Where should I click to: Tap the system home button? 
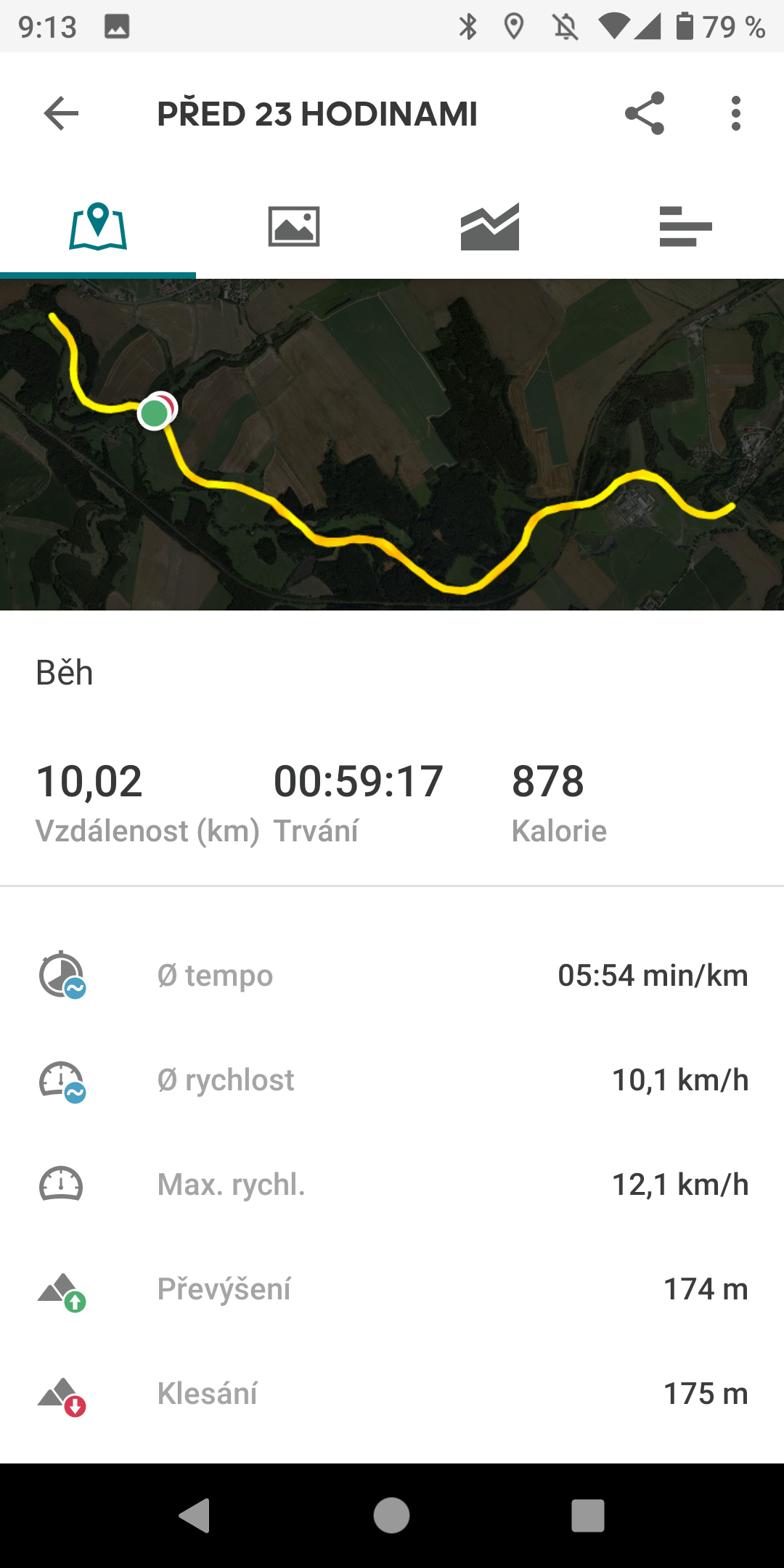tap(392, 1516)
